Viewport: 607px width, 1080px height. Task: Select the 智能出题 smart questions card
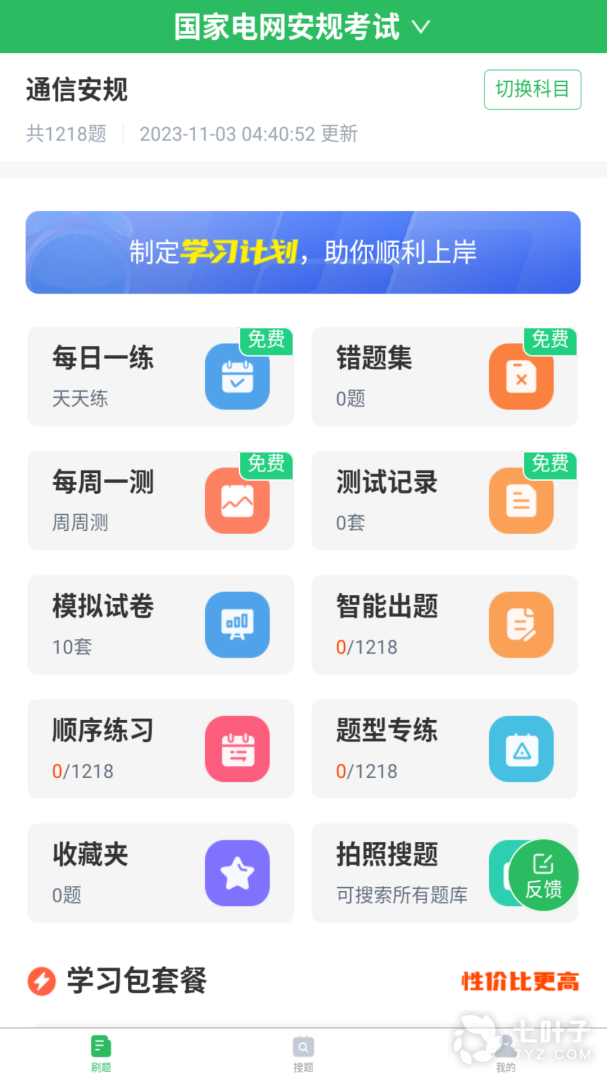click(444, 625)
